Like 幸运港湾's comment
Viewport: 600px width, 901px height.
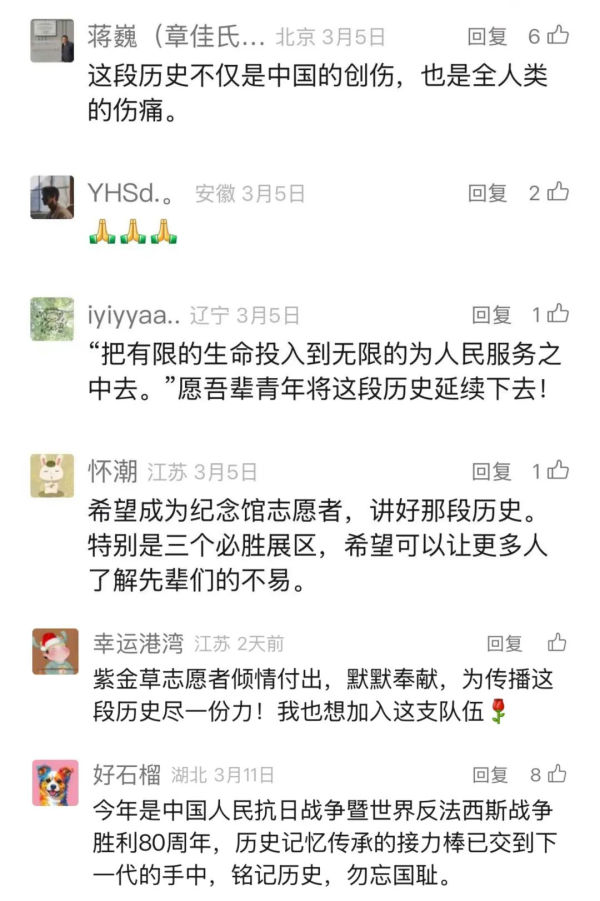(x=557, y=642)
